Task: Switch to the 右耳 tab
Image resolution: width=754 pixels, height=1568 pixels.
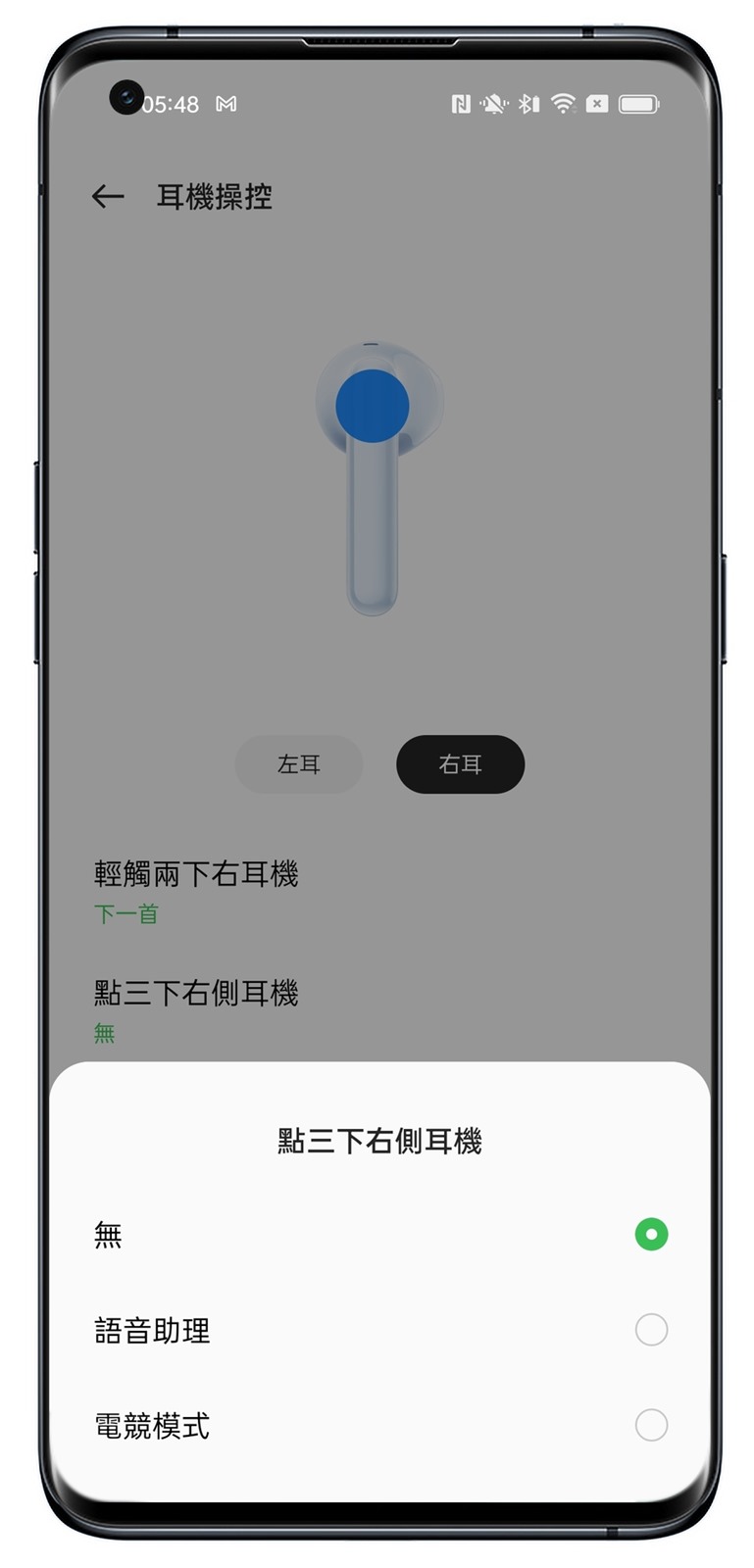Action: tap(460, 764)
